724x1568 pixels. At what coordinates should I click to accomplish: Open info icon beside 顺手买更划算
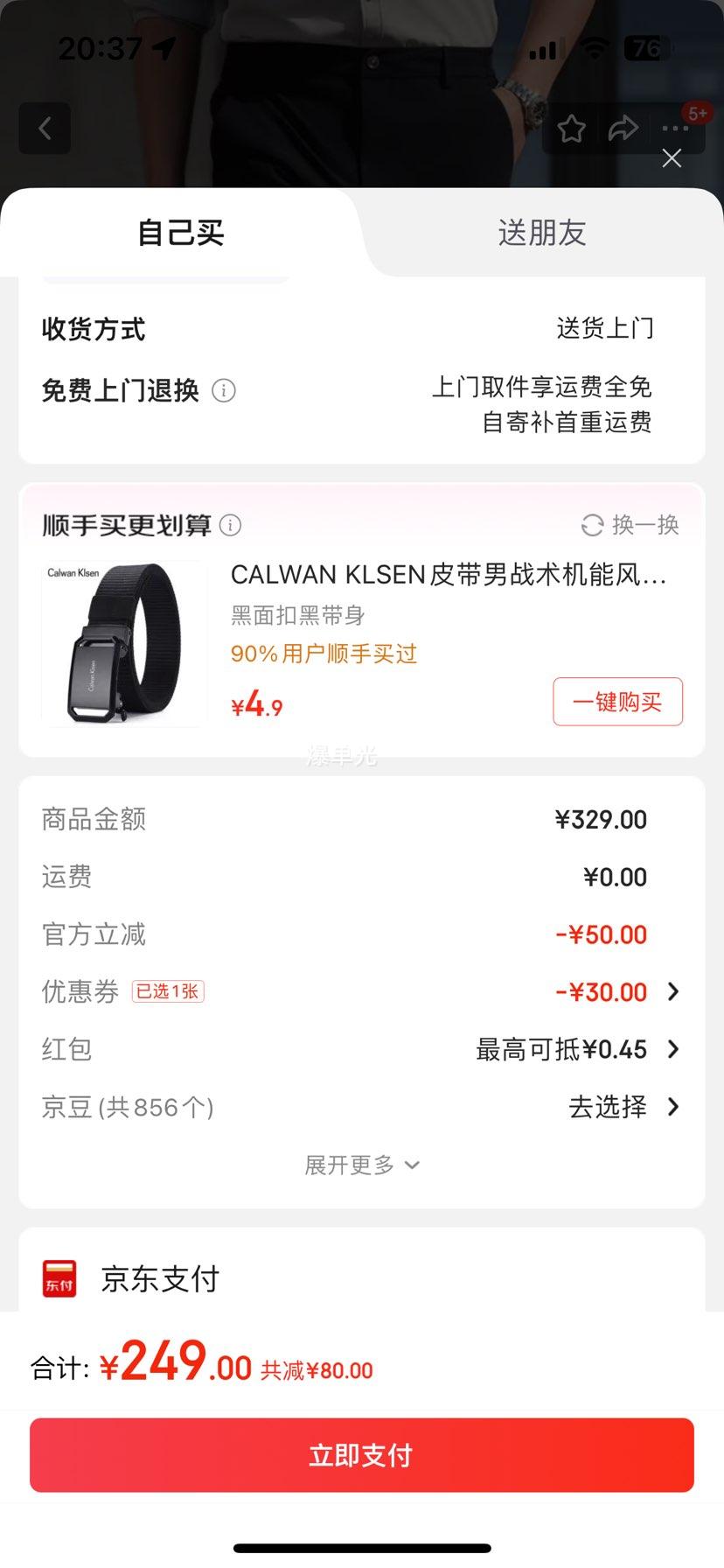click(230, 525)
